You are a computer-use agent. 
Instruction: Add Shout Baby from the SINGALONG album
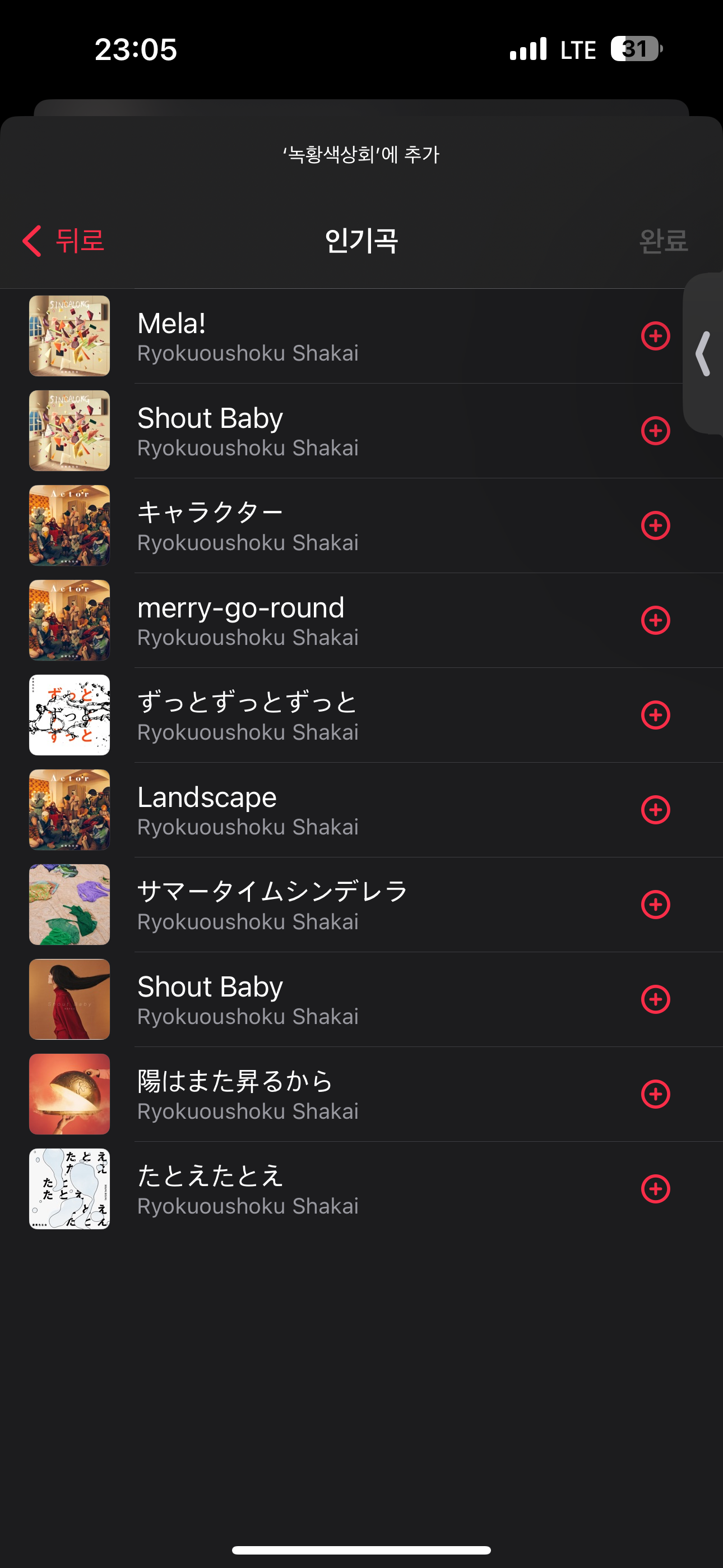(655, 431)
